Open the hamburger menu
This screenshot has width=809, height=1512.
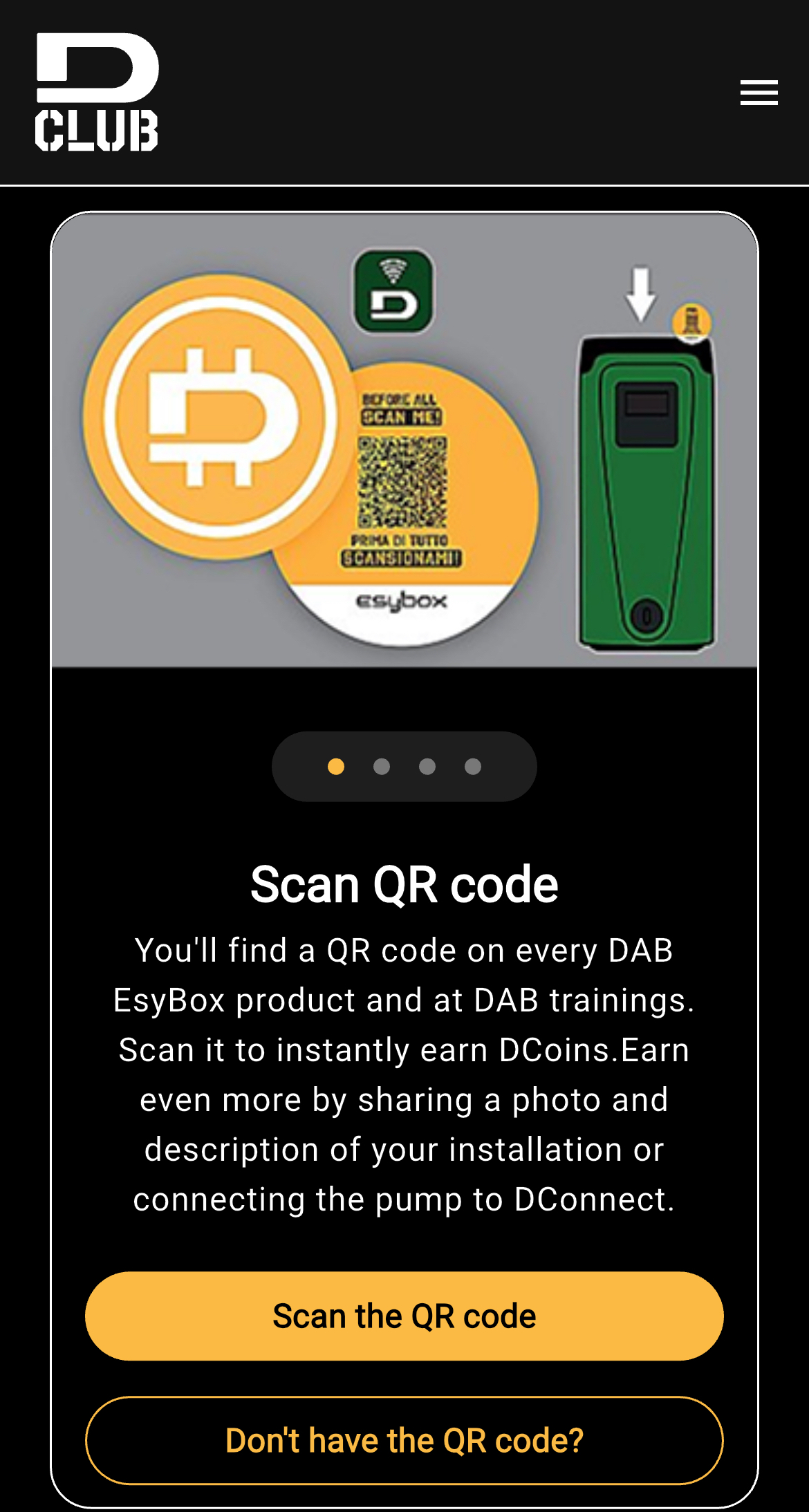[x=759, y=93]
